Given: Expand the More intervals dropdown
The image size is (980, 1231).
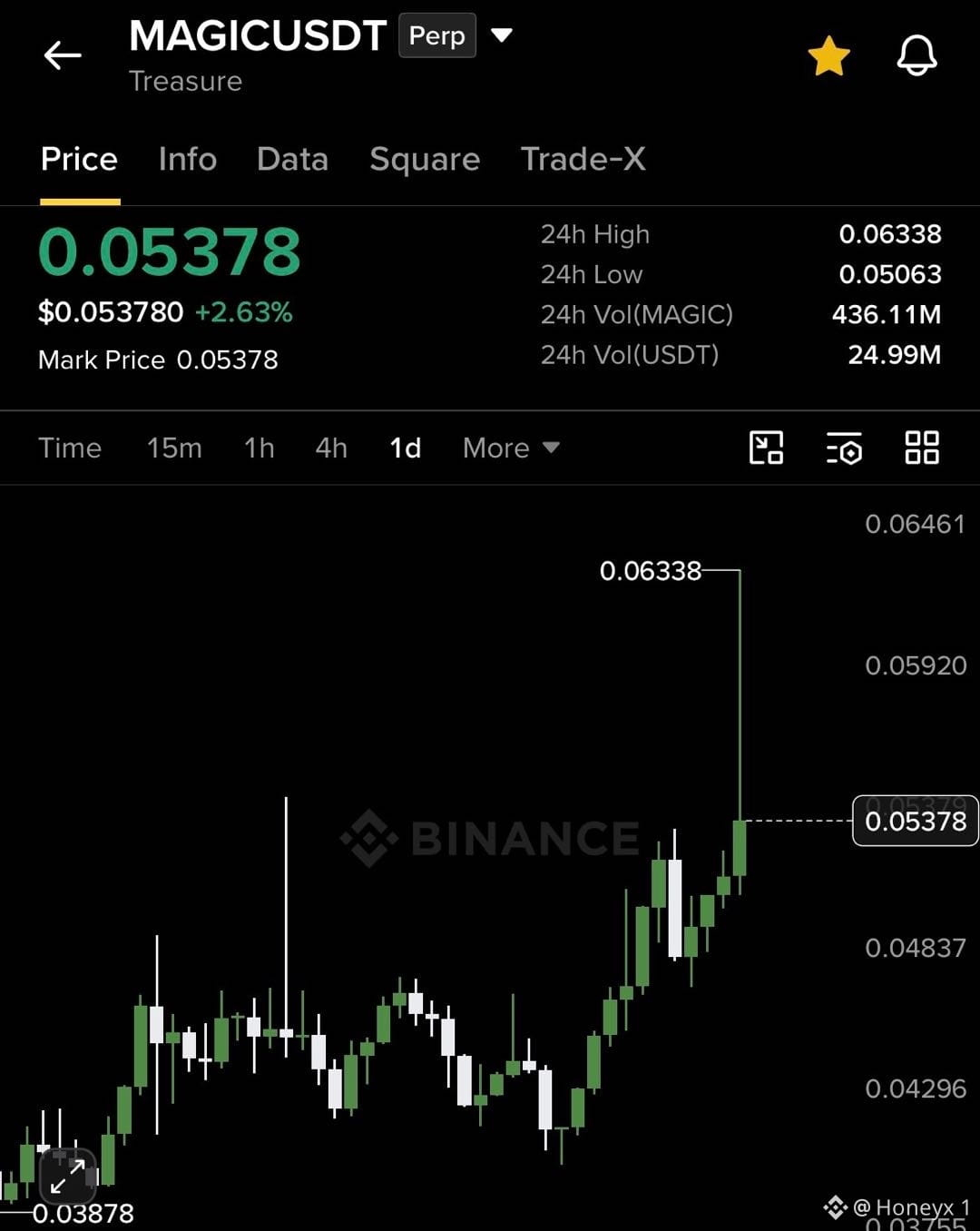Looking at the screenshot, I should (x=511, y=448).
